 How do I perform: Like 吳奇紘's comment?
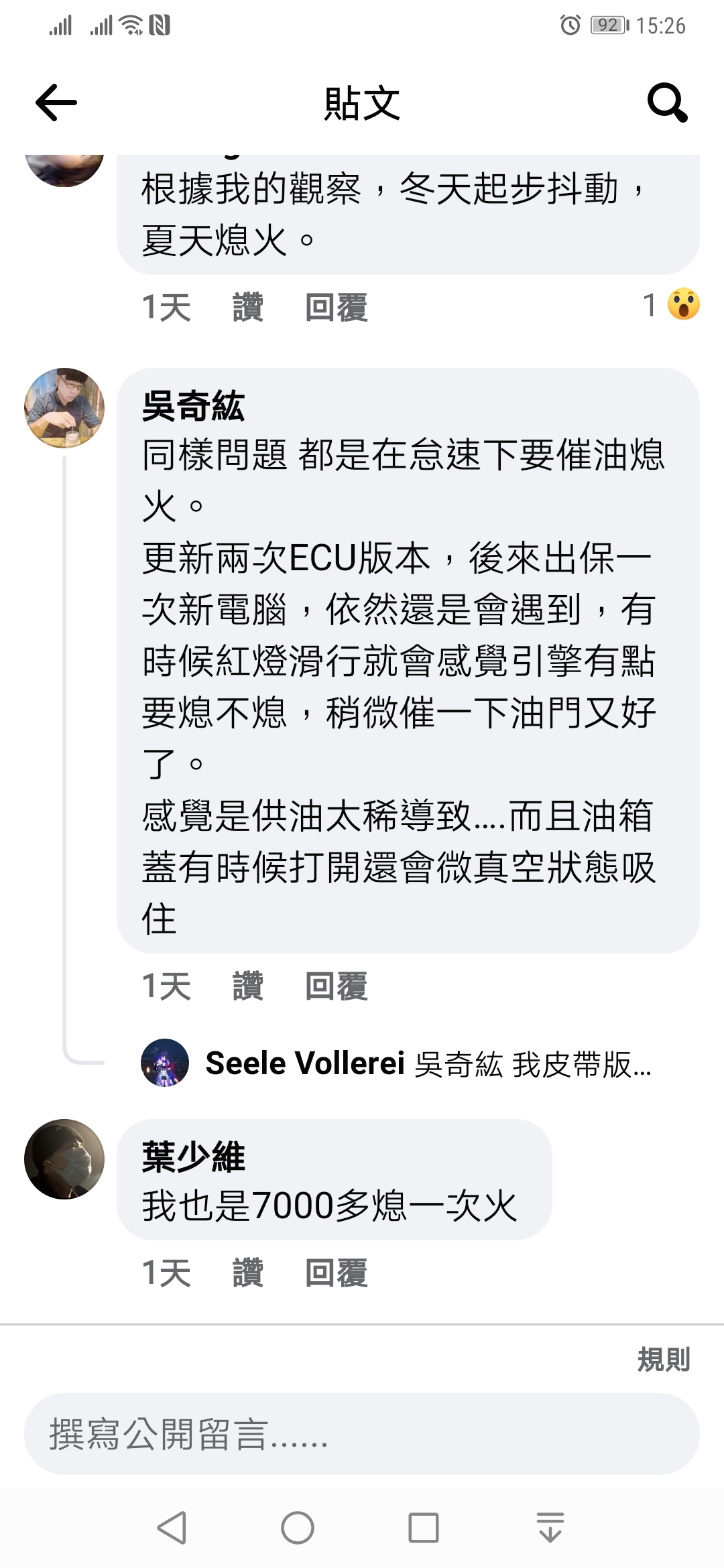tap(248, 986)
